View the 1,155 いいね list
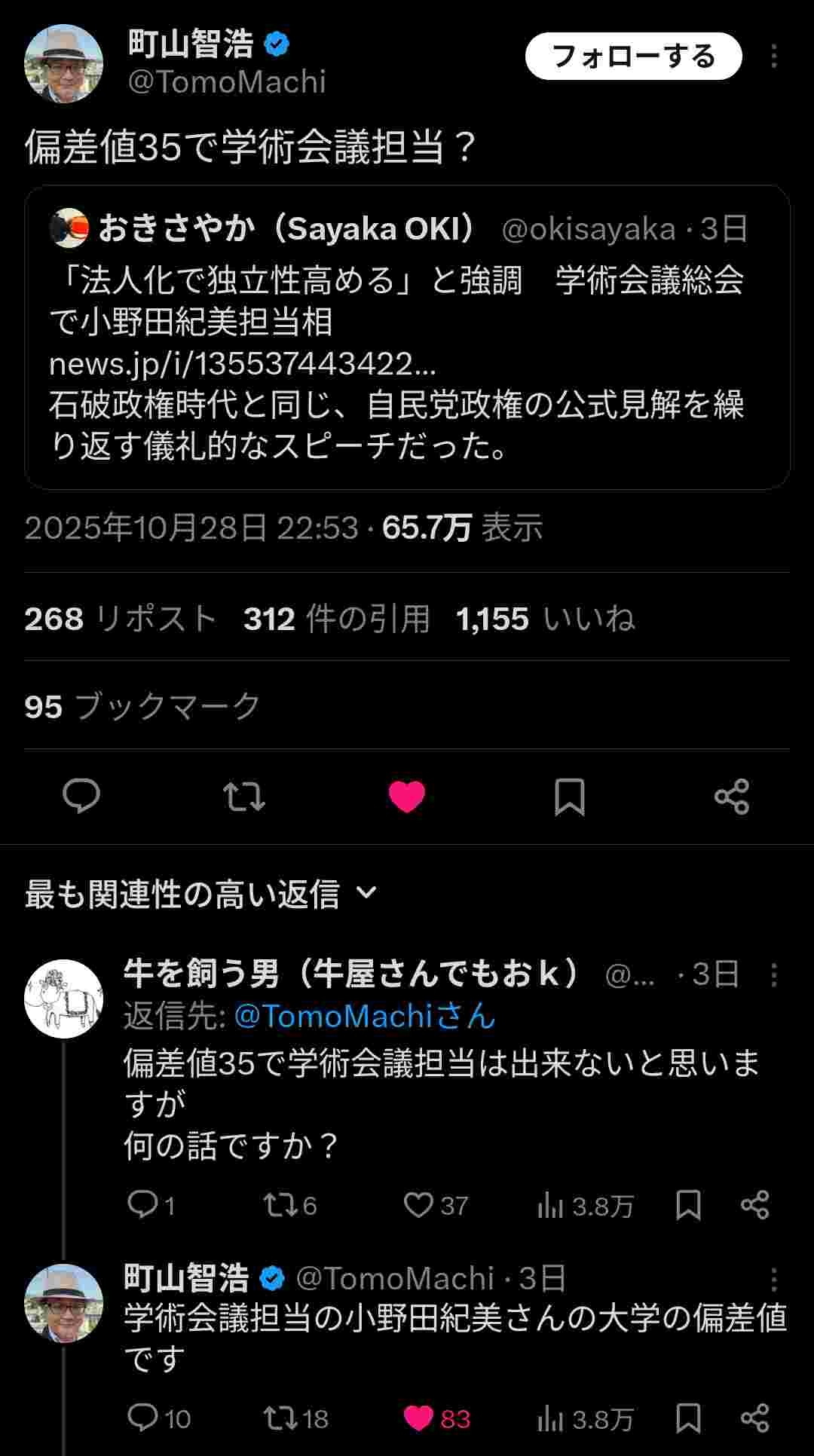 pyautogui.click(x=545, y=619)
